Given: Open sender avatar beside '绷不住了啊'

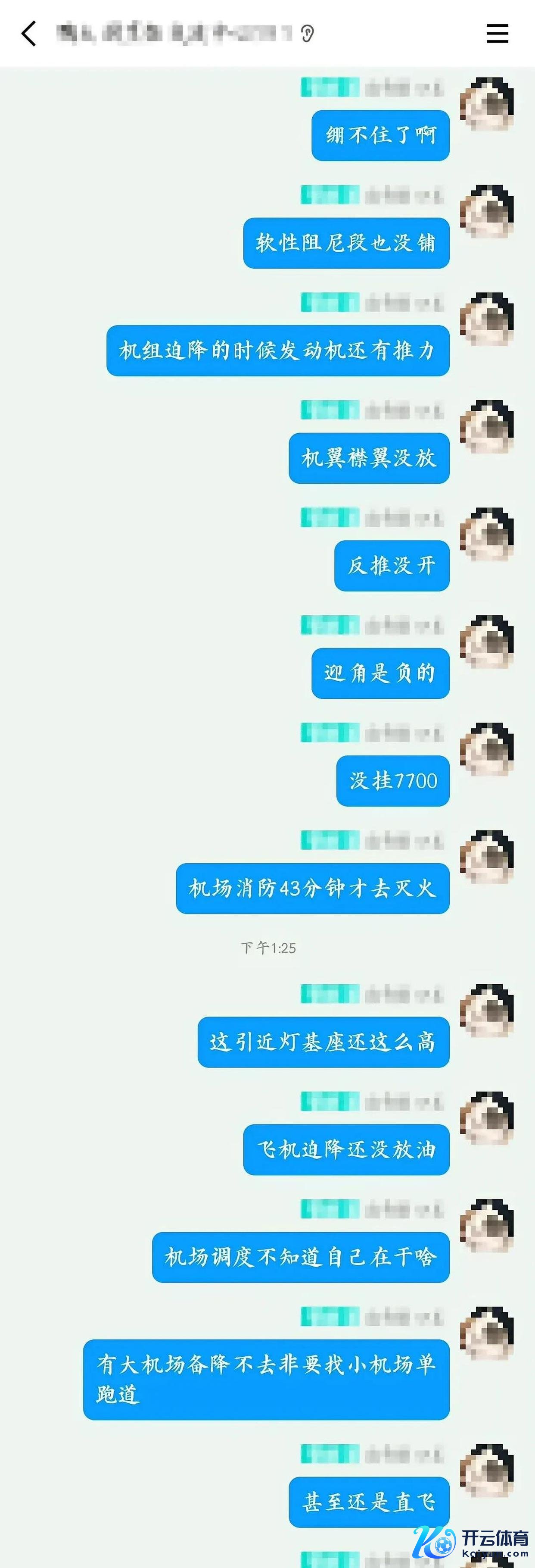Looking at the screenshot, I should tap(487, 103).
